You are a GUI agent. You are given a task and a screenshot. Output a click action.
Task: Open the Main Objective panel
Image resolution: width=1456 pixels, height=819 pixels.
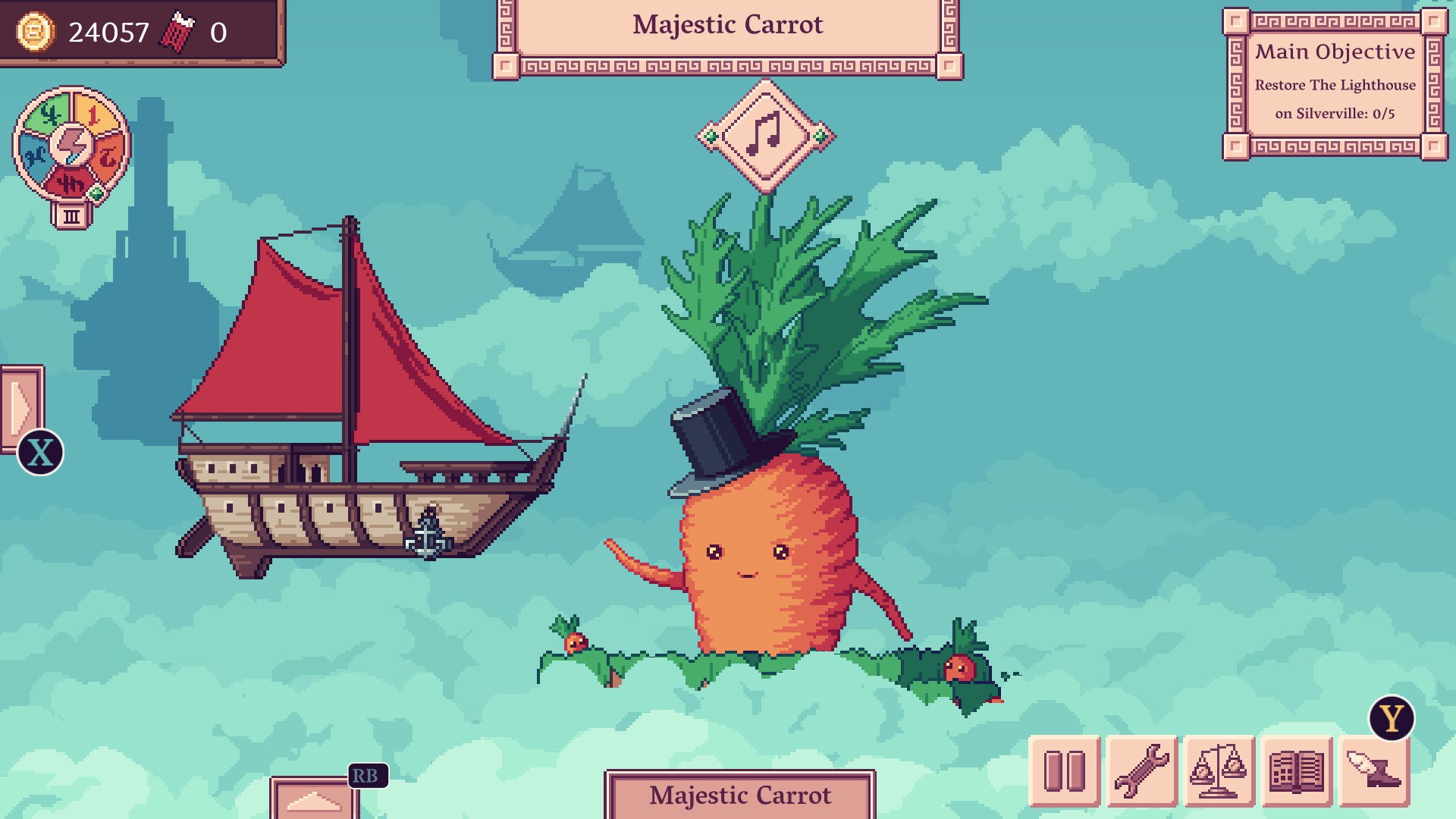point(1335,83)
